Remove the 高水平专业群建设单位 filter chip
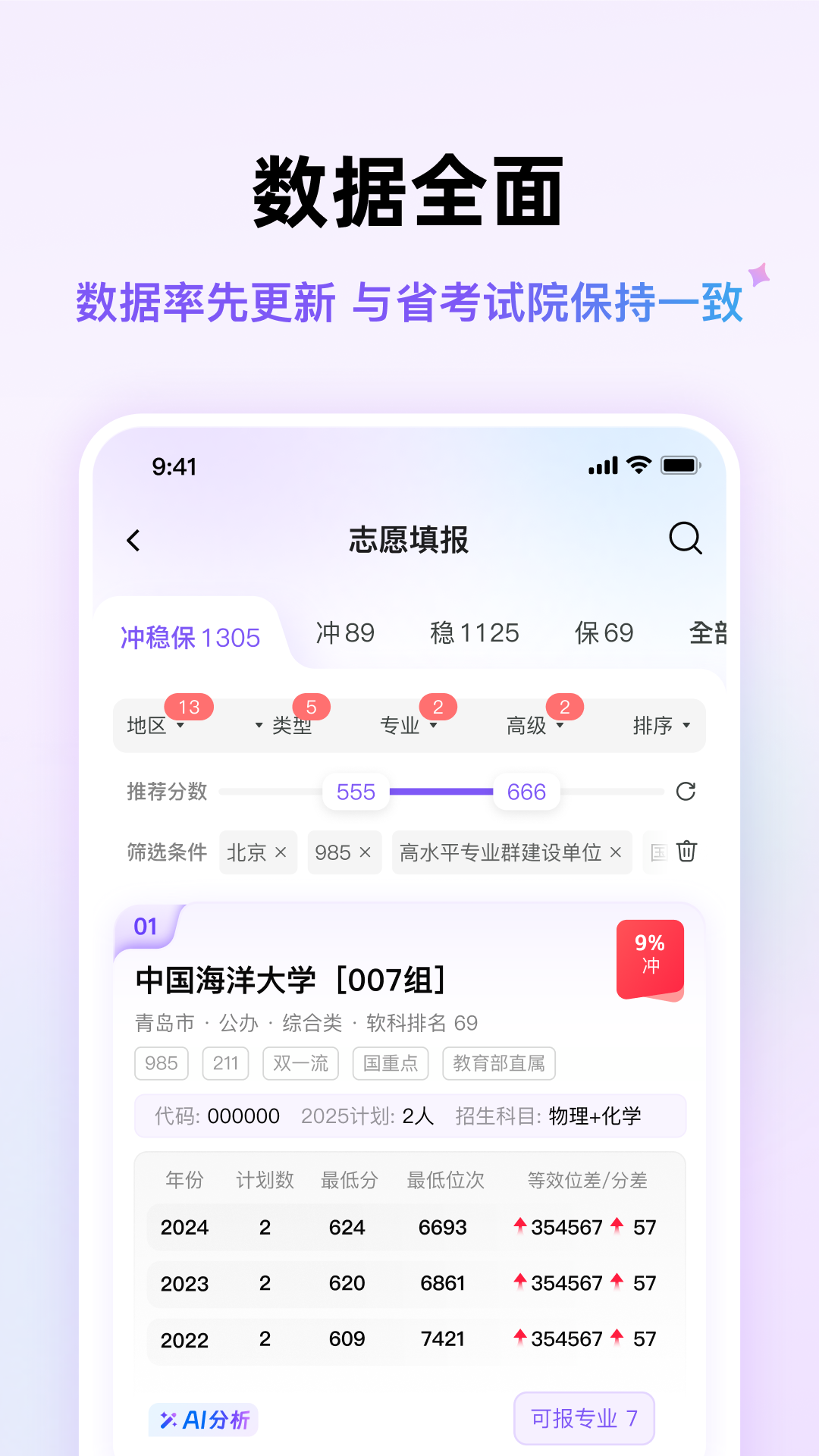The height and width of the screenshot is (1456, 819). point(615,852)
